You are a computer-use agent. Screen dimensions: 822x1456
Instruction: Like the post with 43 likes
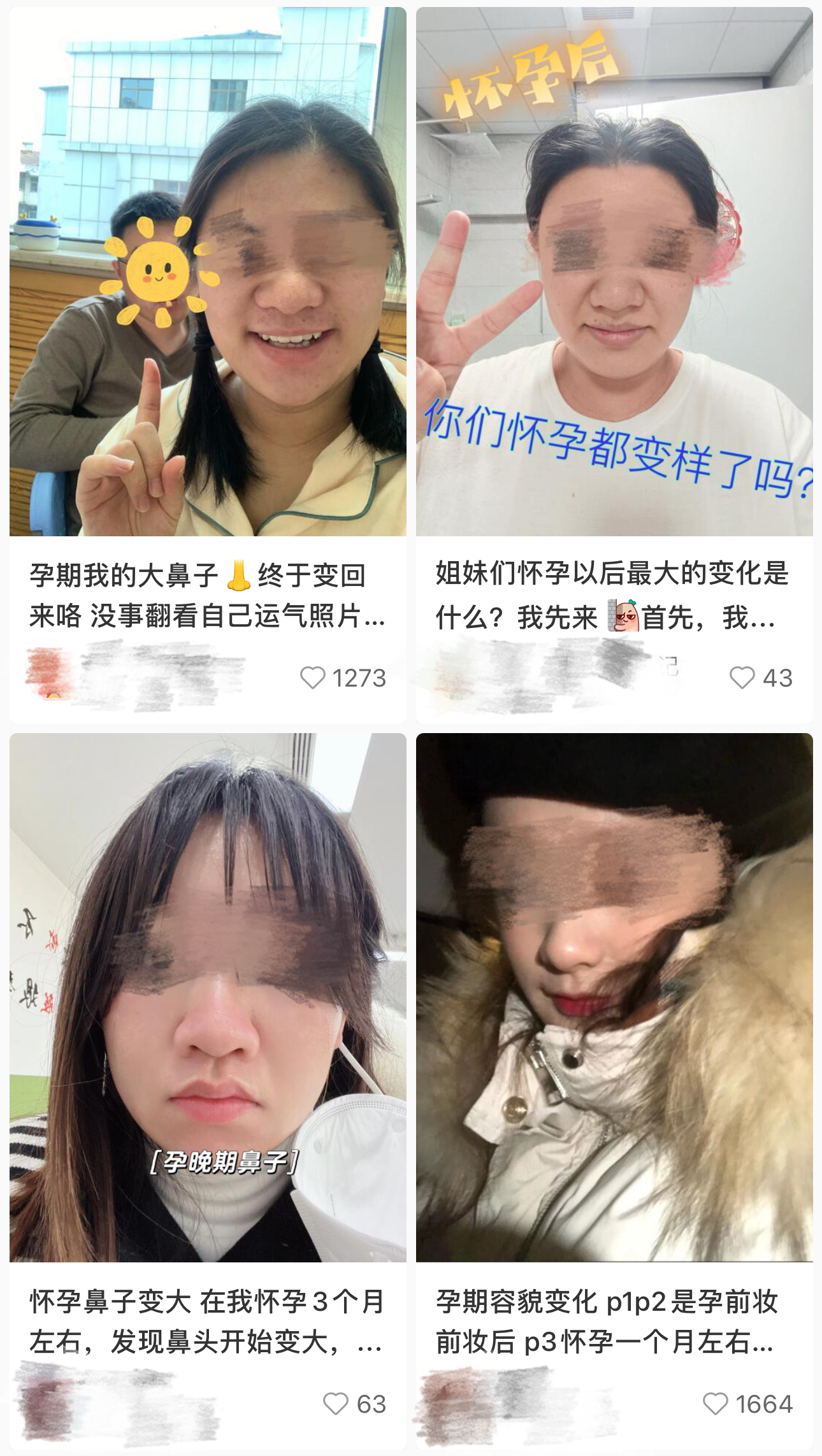[x=742, y=678]
